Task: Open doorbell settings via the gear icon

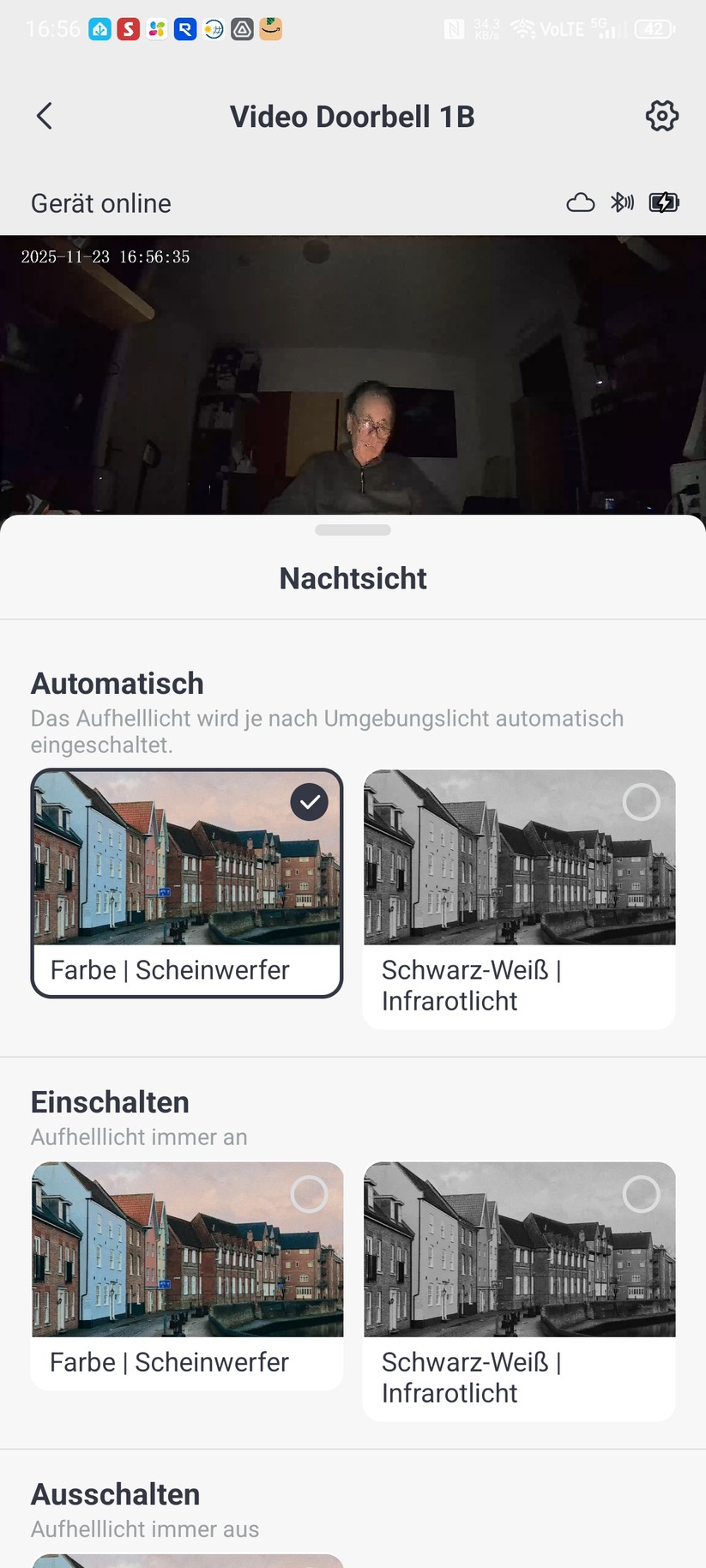Action: 661,116
